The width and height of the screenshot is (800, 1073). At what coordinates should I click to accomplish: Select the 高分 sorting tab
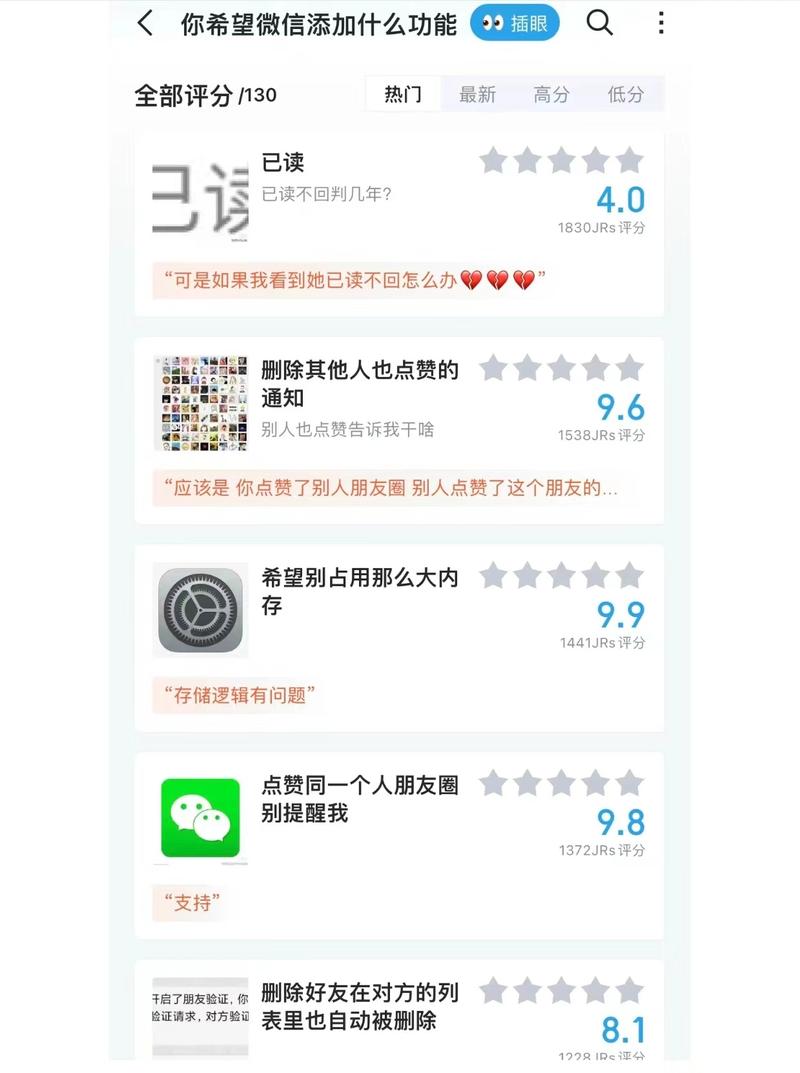tap(551, 94)
